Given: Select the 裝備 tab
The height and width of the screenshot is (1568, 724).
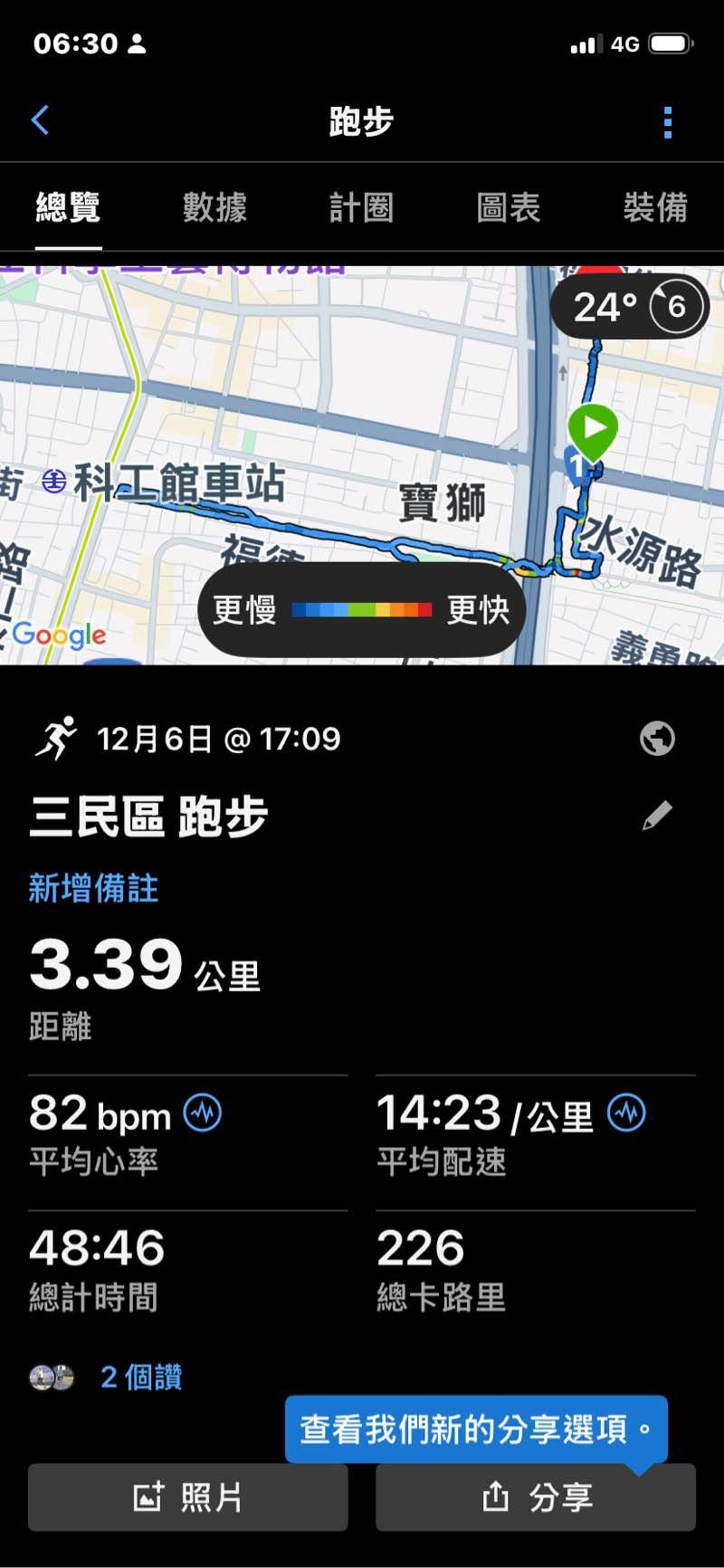Looking at the screenshot, I should tap(655, 208).
